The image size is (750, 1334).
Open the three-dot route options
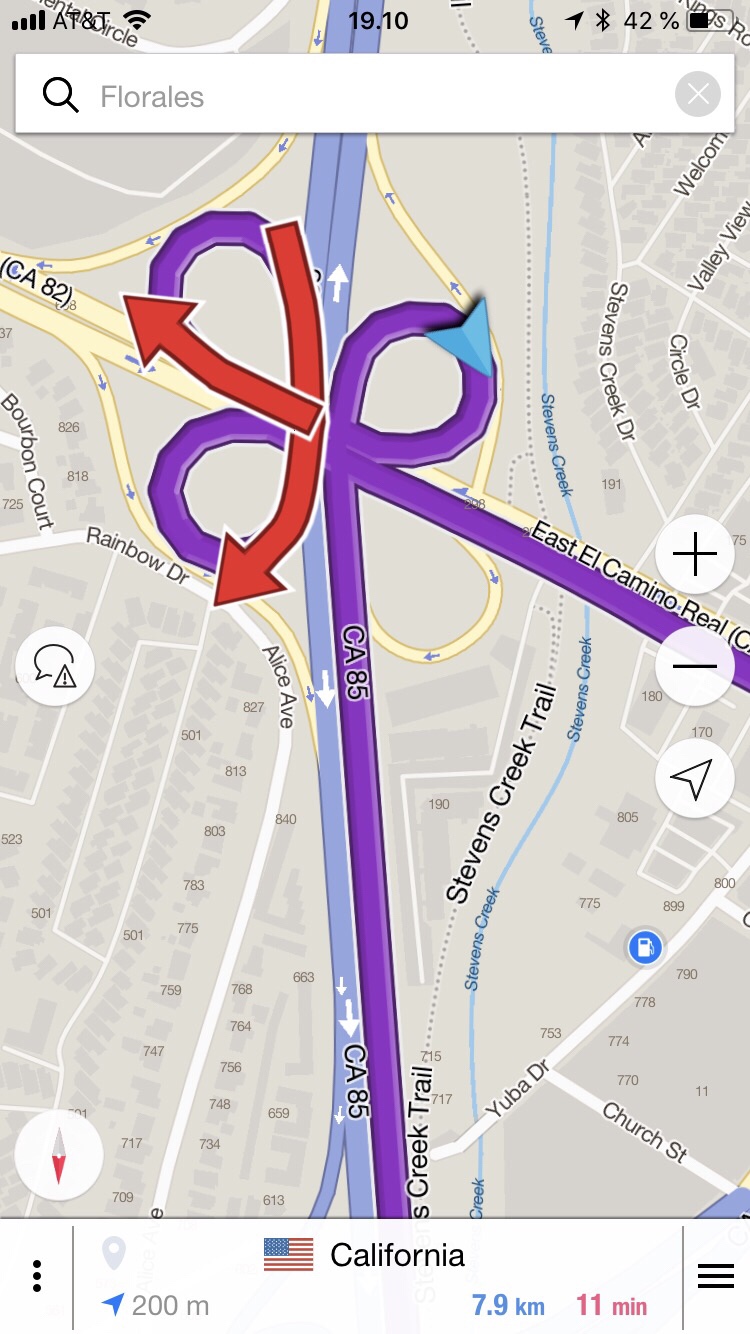[37, 1276]
